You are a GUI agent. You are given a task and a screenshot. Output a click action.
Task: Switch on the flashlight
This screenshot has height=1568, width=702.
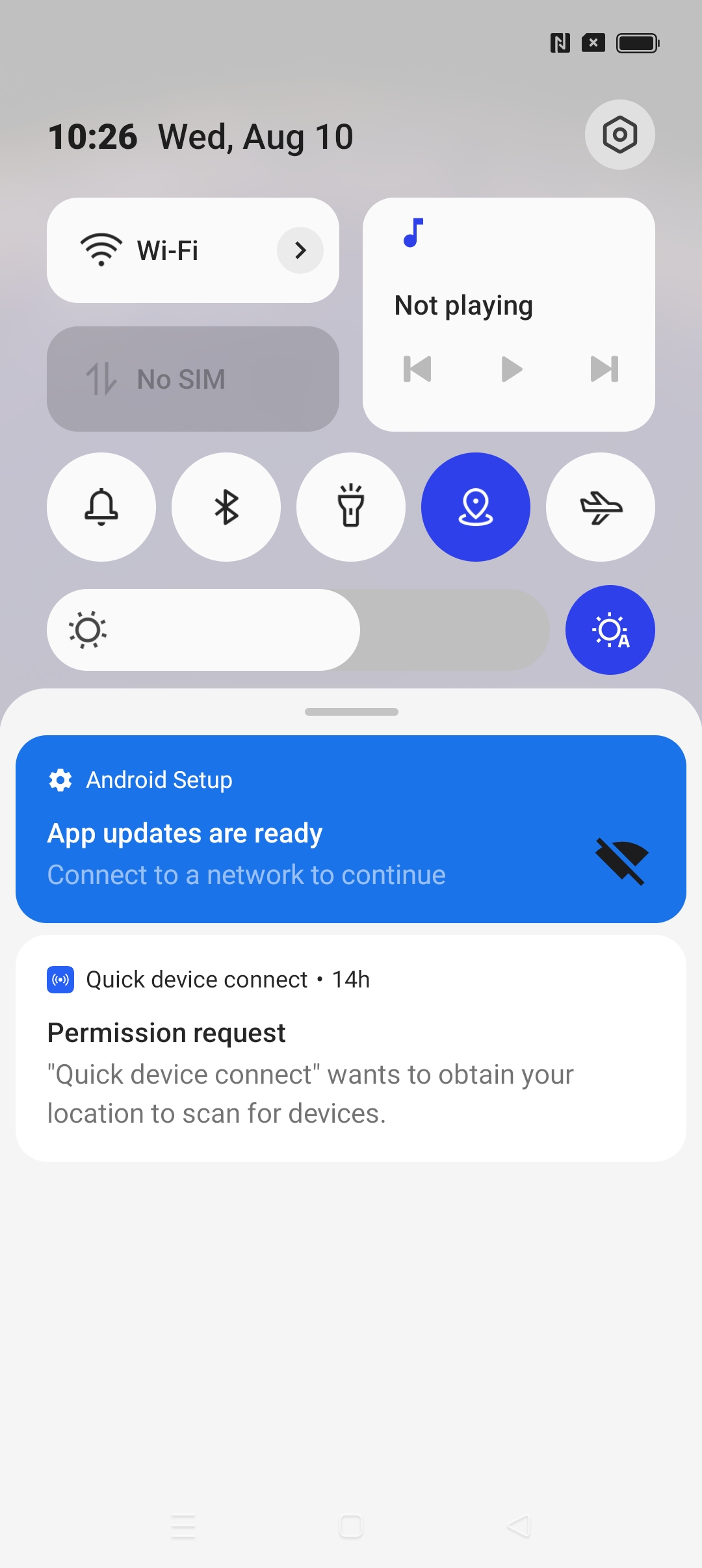pyautogui.click(x=351, y=507)
